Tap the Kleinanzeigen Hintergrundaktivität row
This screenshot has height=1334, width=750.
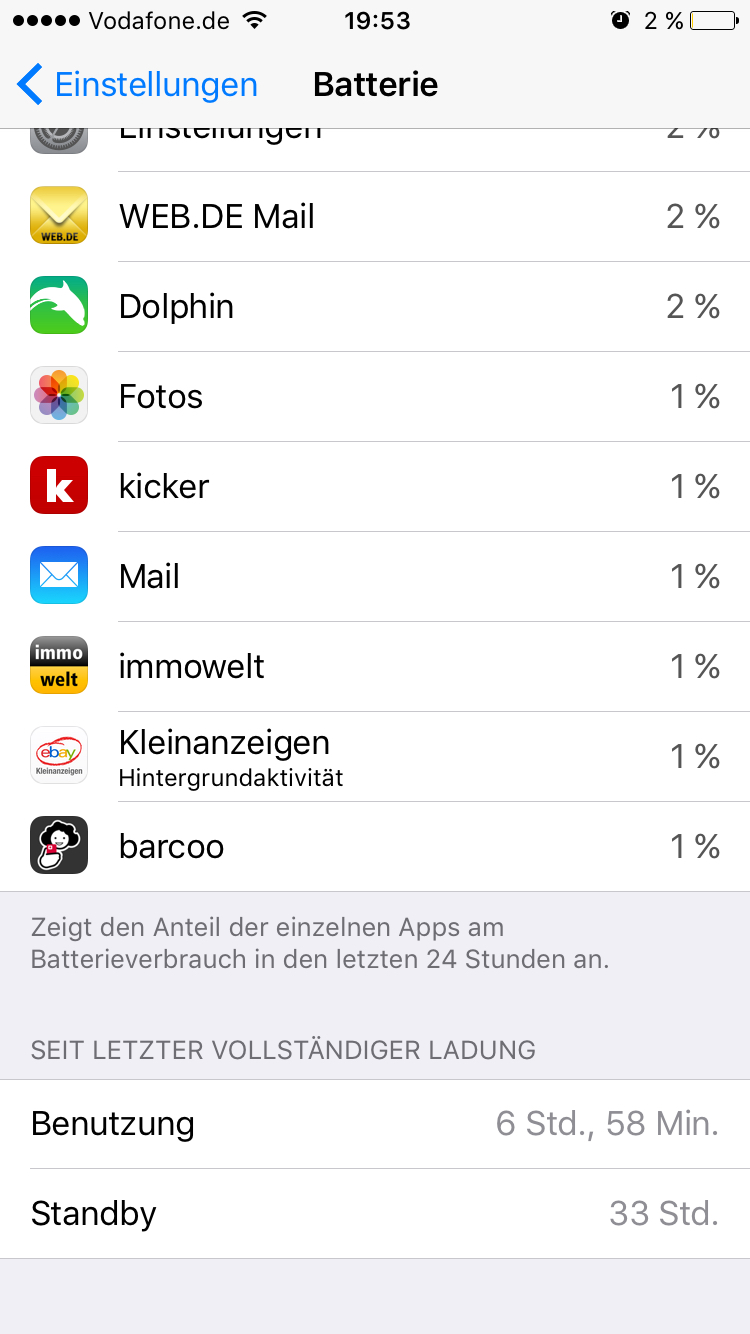(x=375, y=756)
